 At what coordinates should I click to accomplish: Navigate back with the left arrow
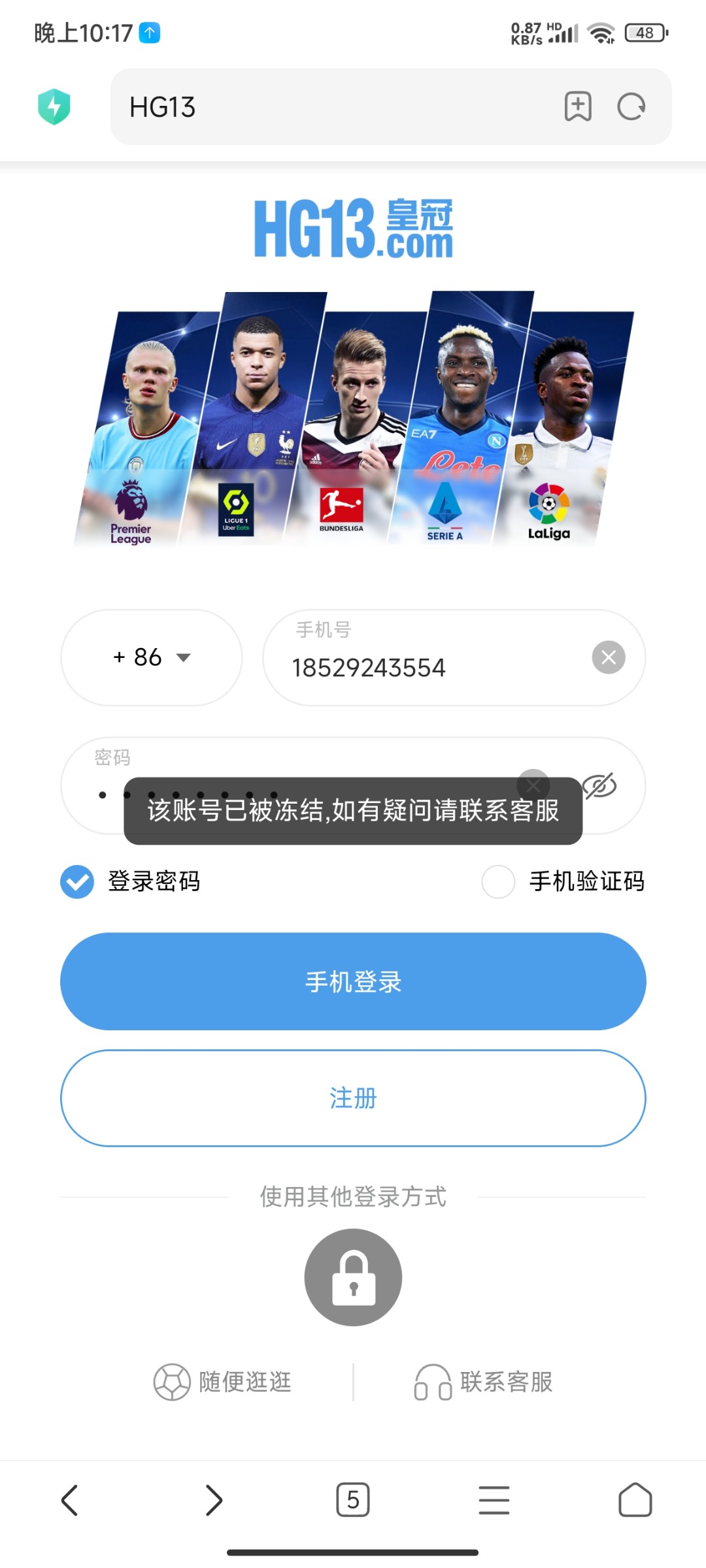click(x=71, y=1500)
